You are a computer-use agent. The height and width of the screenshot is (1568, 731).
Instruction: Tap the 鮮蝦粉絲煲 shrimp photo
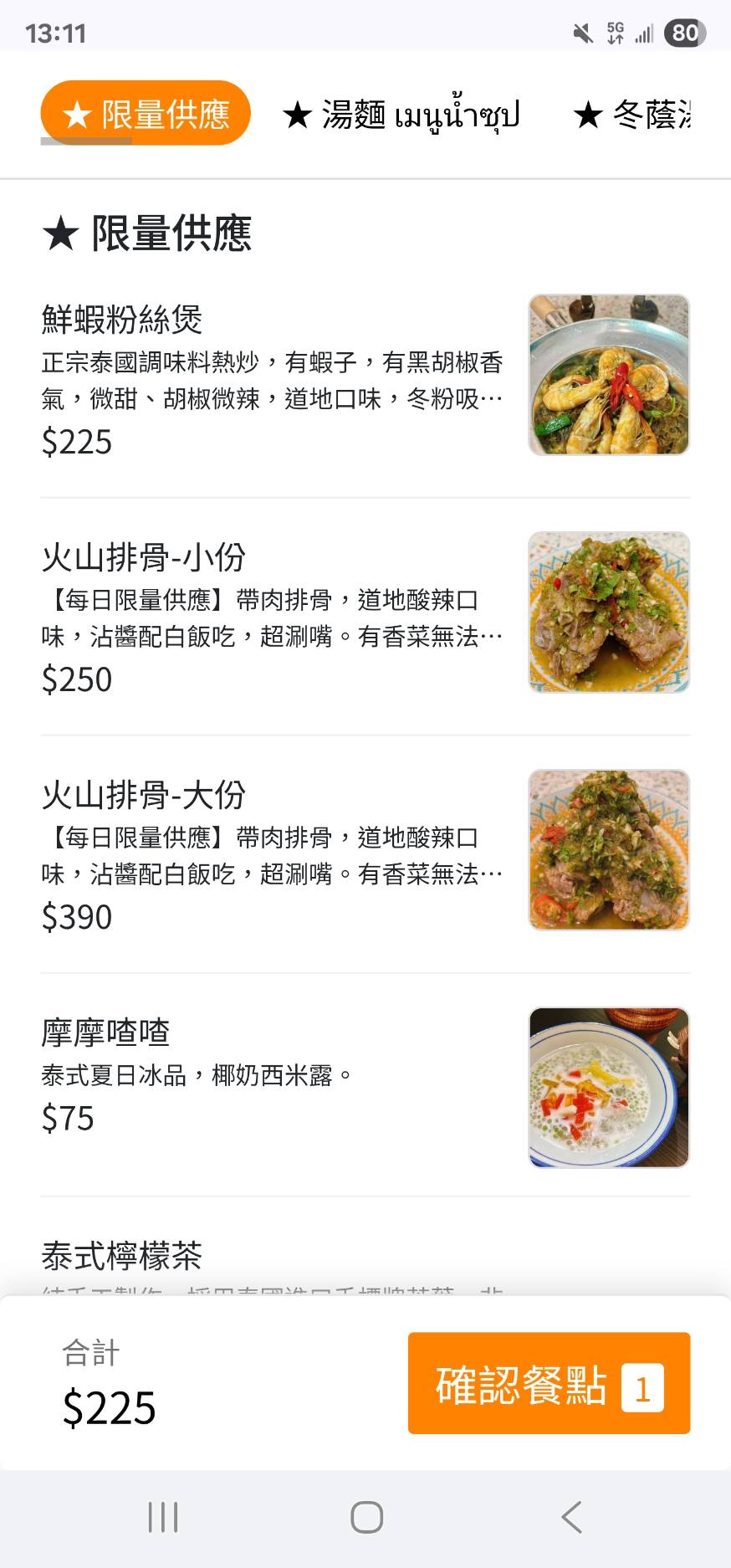click(x=608, y=374)
